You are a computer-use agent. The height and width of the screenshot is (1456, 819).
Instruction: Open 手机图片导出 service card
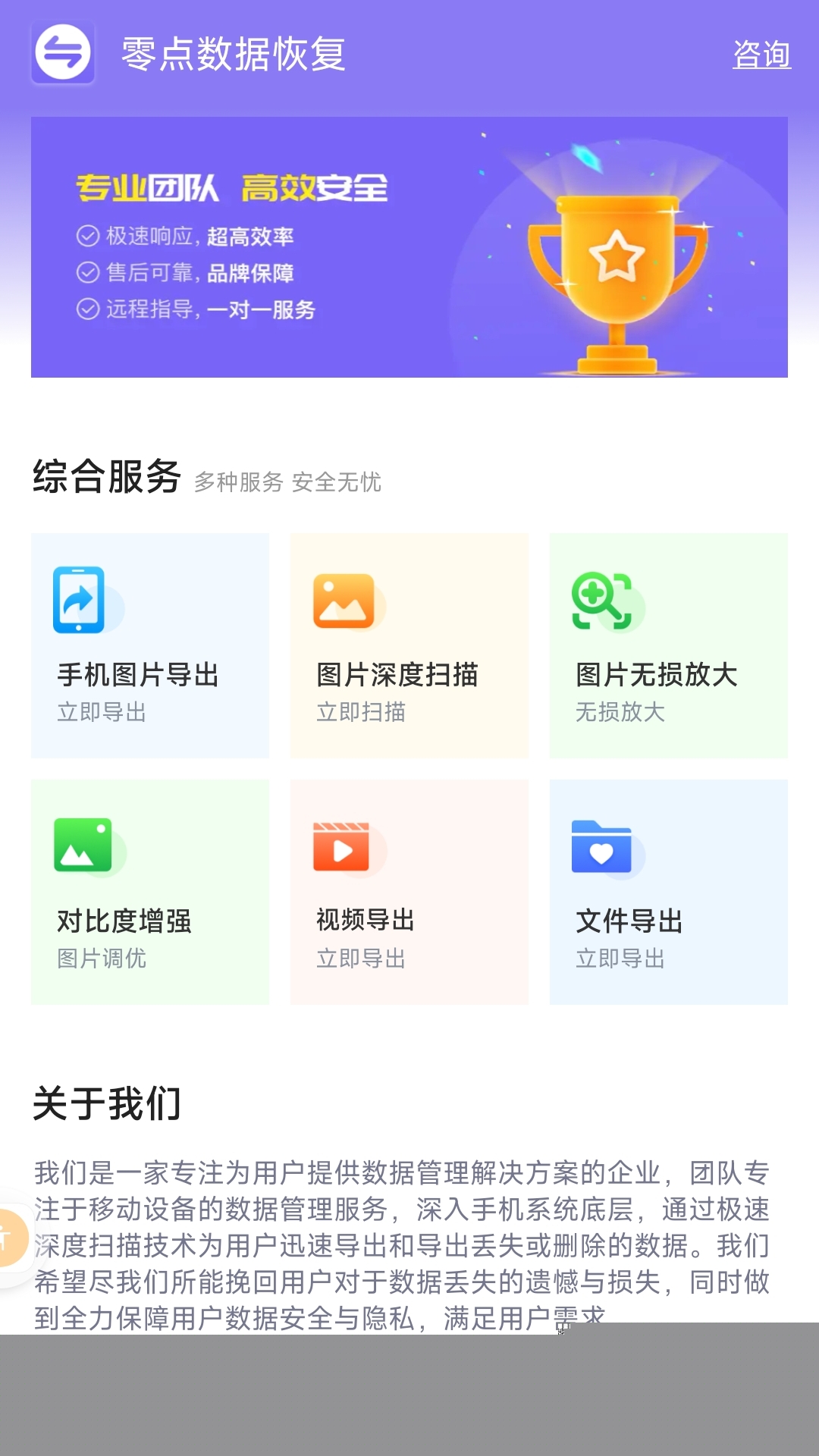[150, 645]
